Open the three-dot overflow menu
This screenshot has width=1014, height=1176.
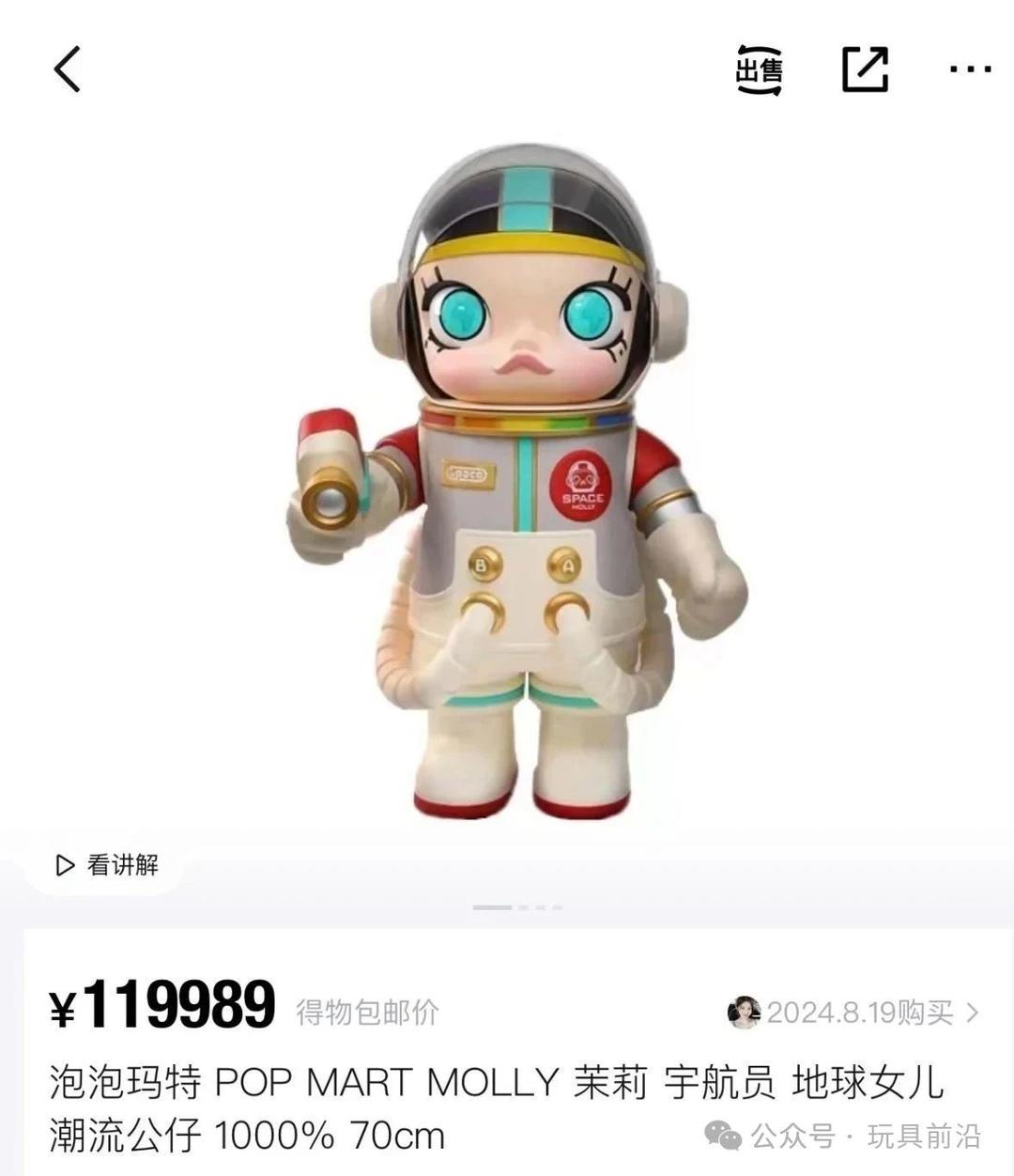[x=970, y=69]
